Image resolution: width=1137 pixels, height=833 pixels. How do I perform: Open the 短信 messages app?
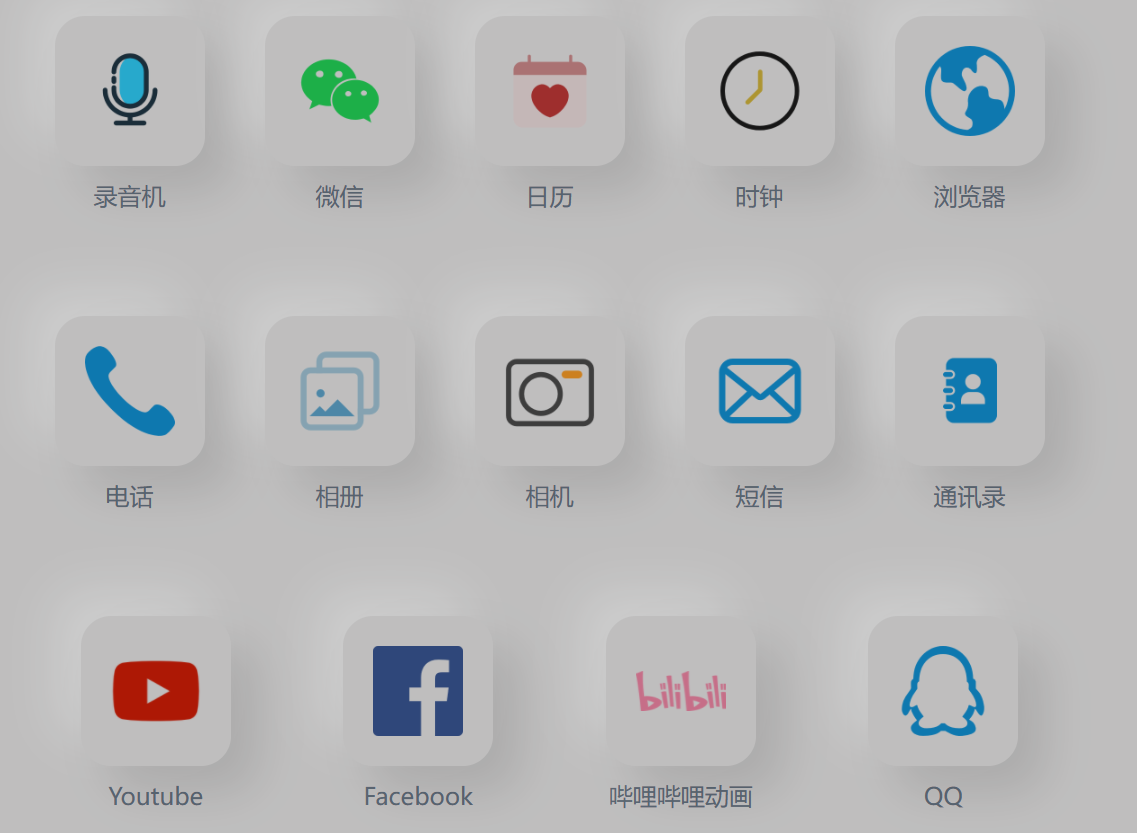760,391
